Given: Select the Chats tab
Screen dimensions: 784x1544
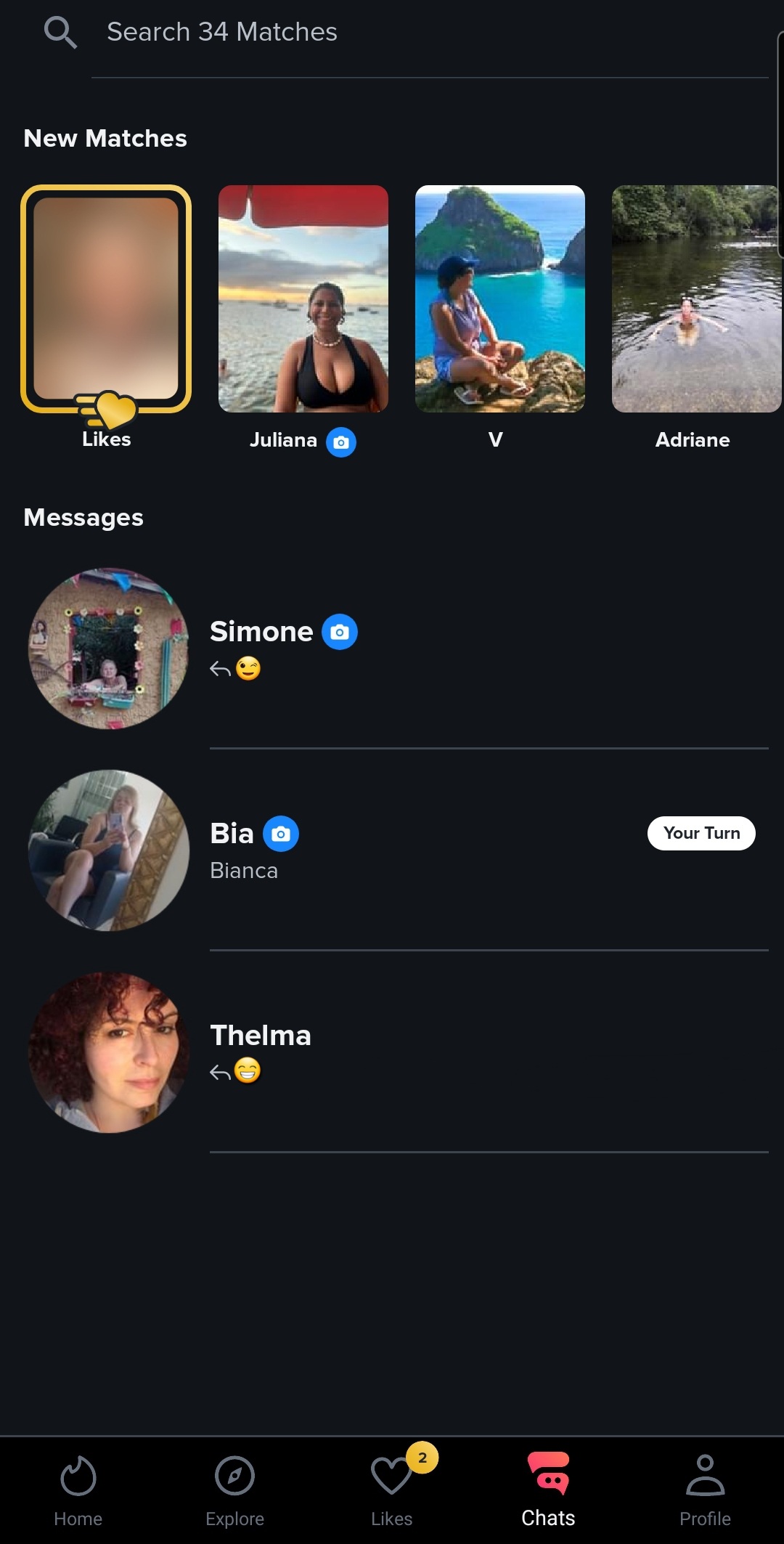Looking at the screenshot, I should 549,1490.
